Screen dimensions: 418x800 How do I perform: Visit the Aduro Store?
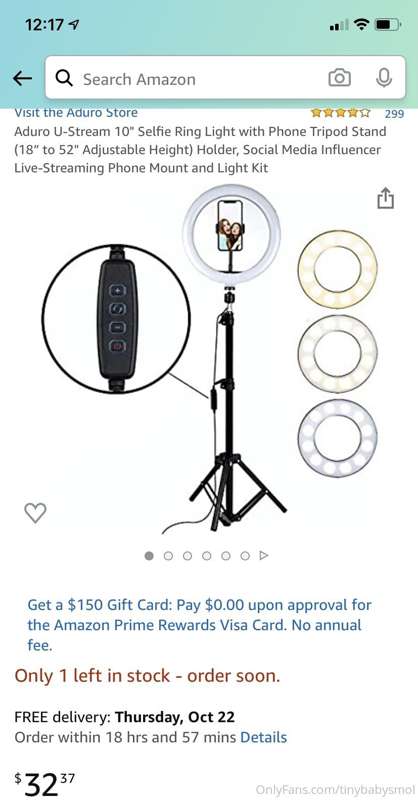coord(76,112)
